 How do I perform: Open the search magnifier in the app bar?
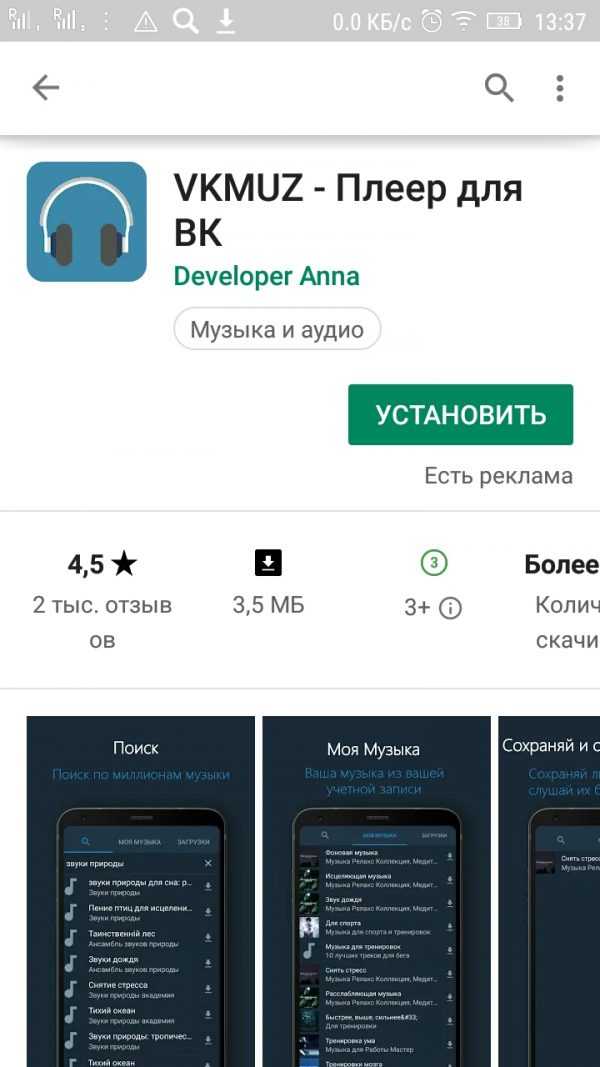(x=498, y=88)
